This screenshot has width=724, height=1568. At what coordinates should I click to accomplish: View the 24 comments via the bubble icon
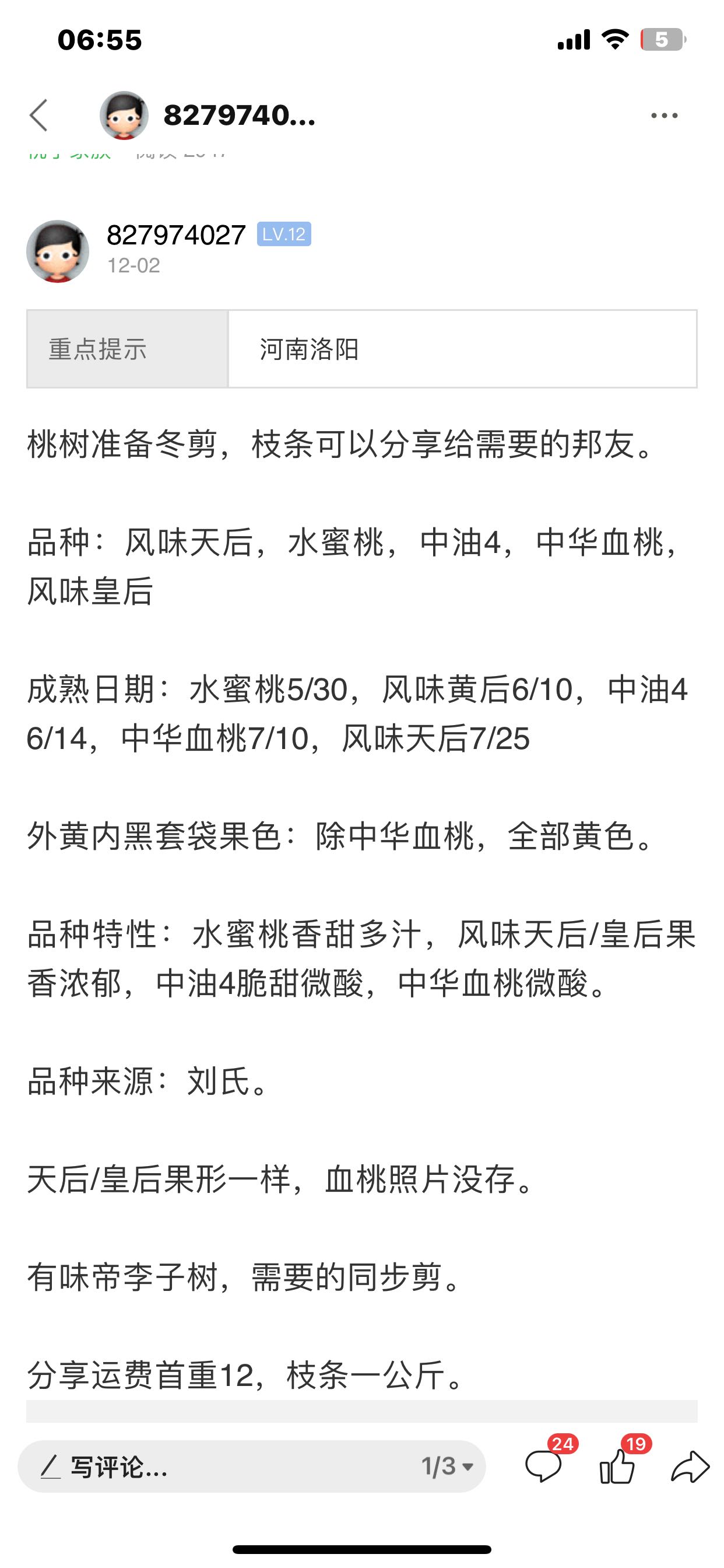tap(544, 1465)
